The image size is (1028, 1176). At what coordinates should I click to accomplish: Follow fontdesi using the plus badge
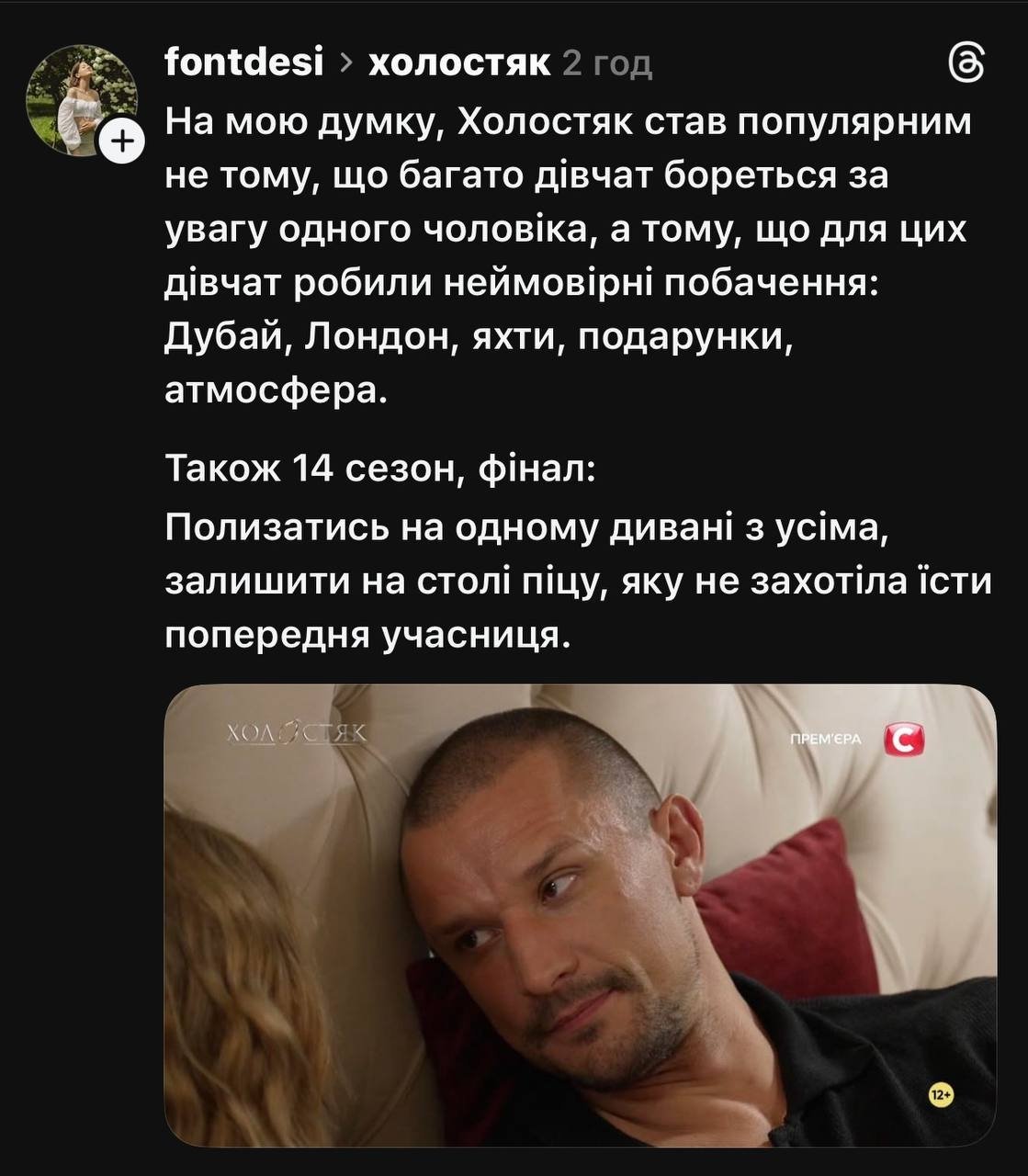click(122, 141)
